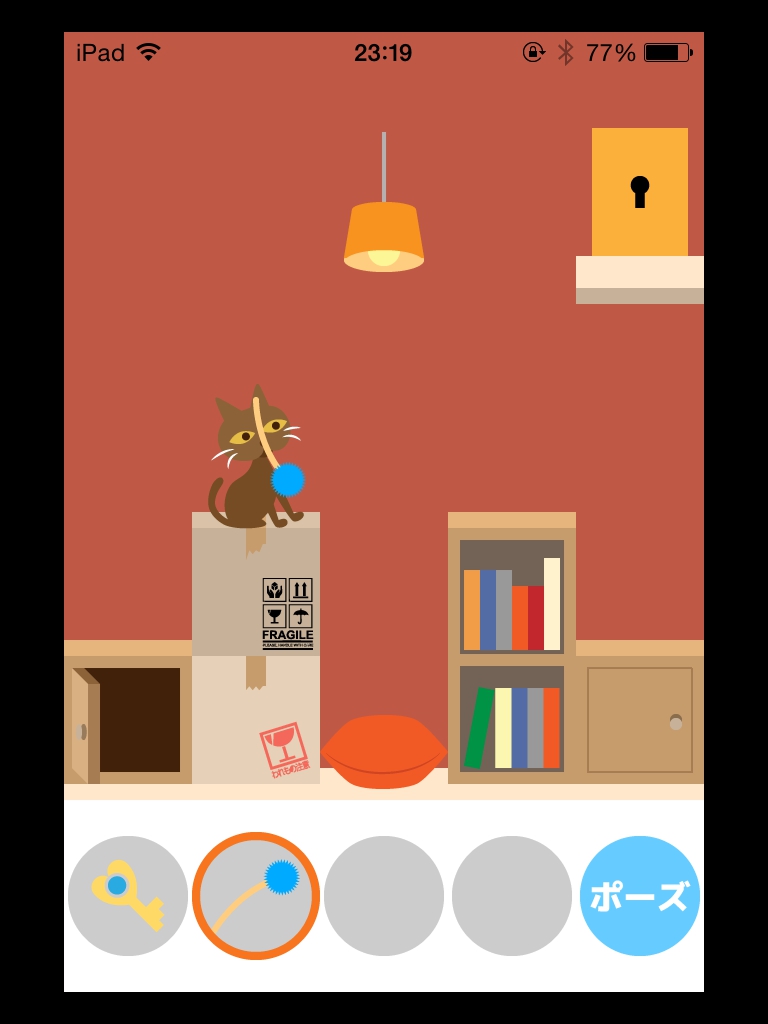The image size is (768, 1024).
Task: Tap the hanging orange ceiling lamp
Action: [x=383, y=236]
